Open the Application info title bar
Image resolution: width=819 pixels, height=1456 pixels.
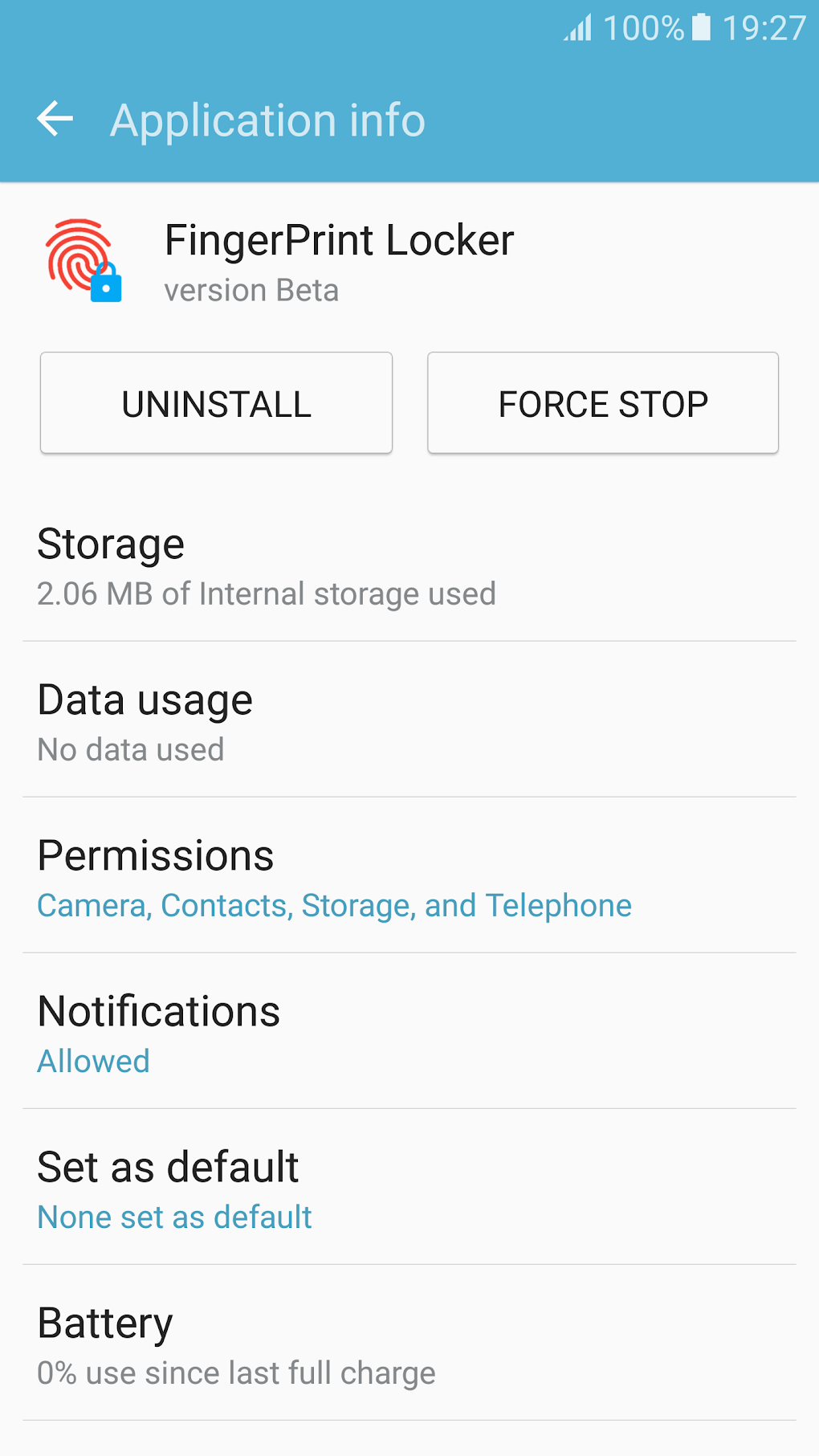coord(268,120)
